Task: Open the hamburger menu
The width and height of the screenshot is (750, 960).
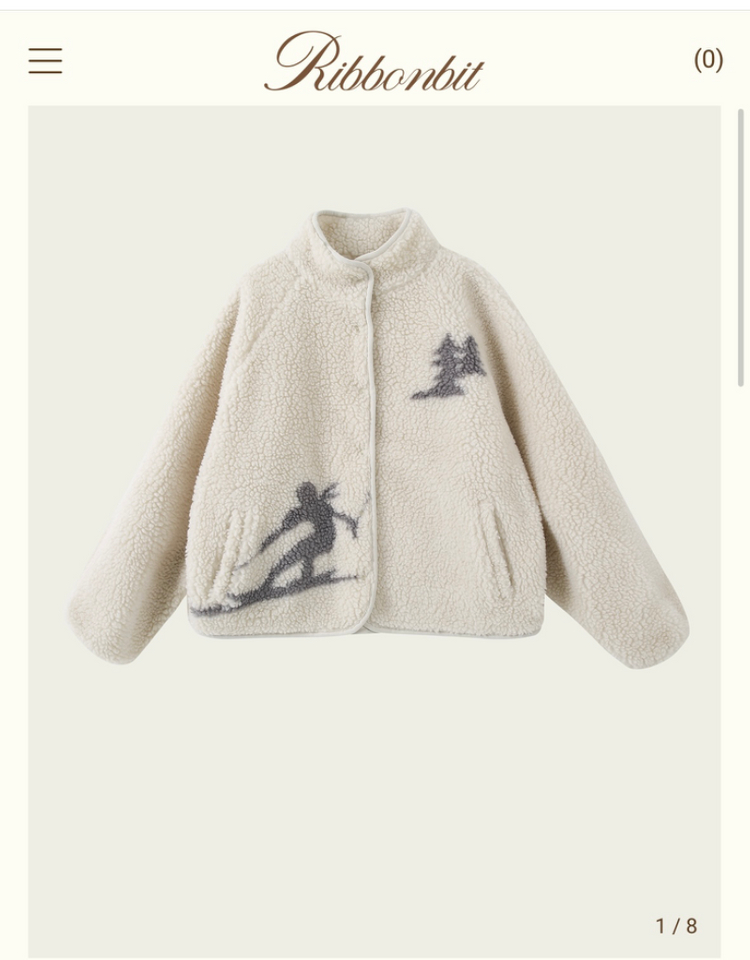Action: [45, 61]
